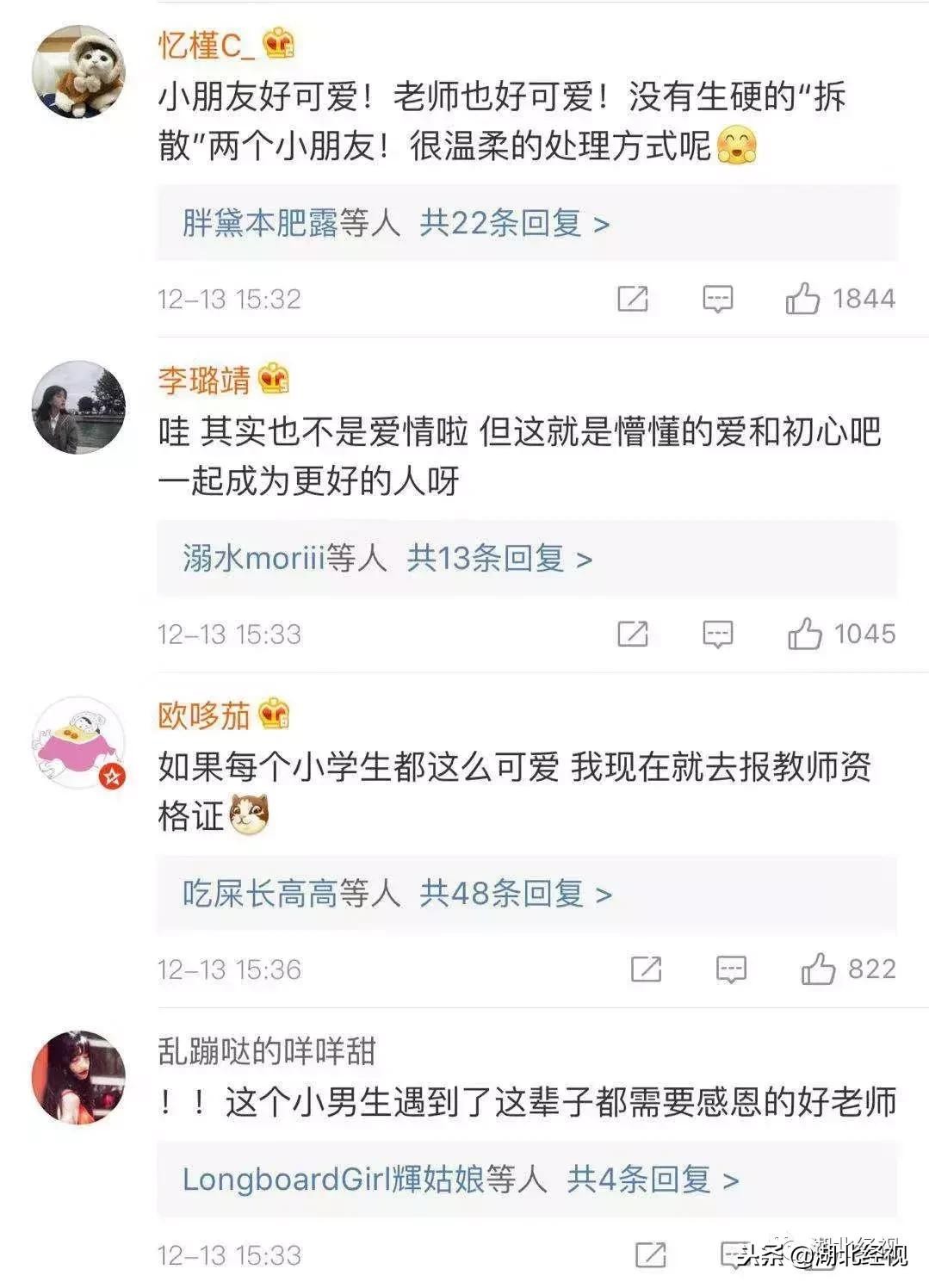Open 欧哆茄's profile avatar
This screenshot has height=1288, width=929.
tap(78, 742)
